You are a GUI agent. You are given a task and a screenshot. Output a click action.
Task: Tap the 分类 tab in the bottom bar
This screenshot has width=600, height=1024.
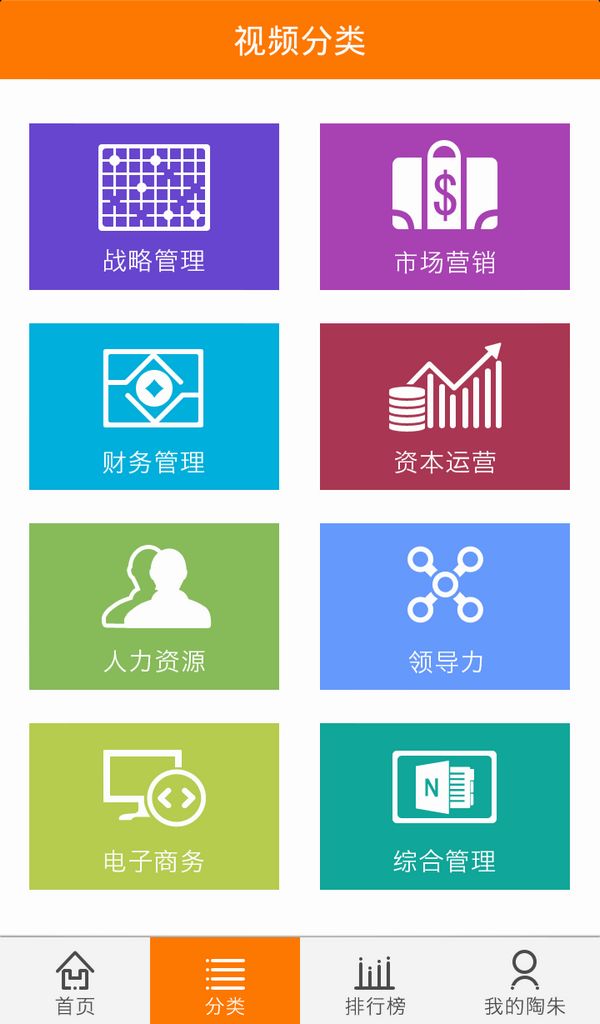[x=225, y=981]
